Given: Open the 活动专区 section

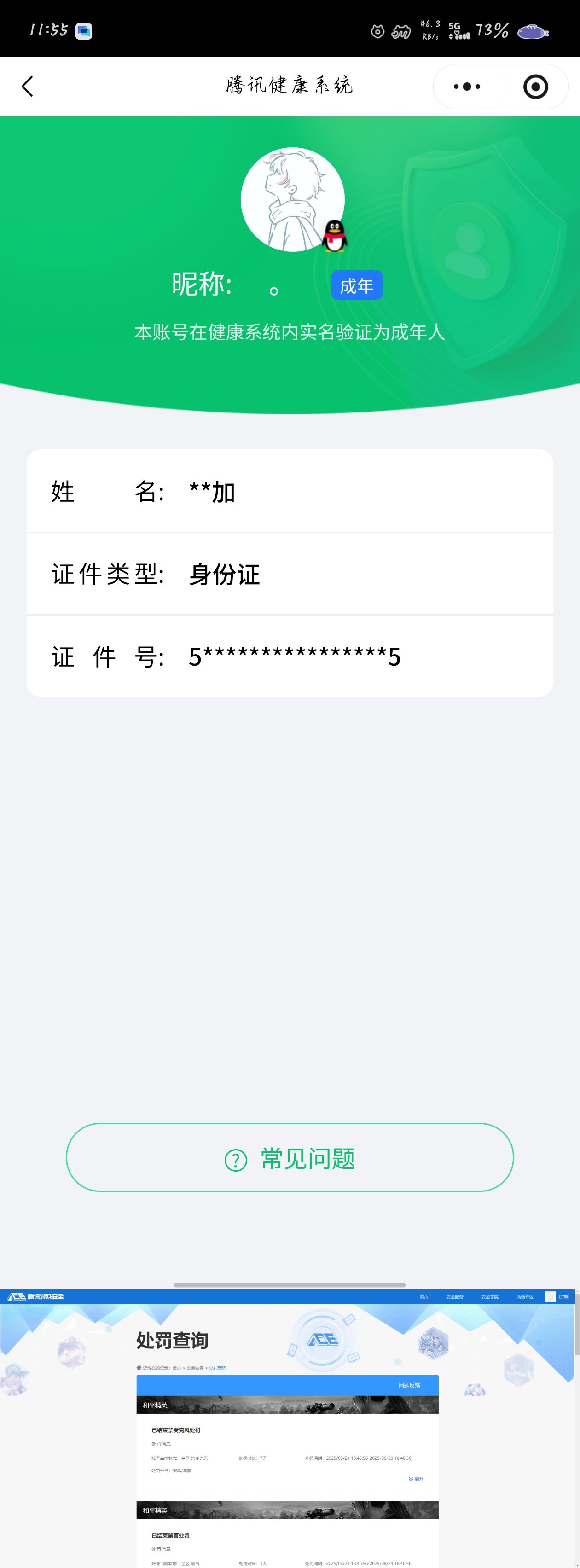Looking at the screenshot, I should coord(525,1297).
